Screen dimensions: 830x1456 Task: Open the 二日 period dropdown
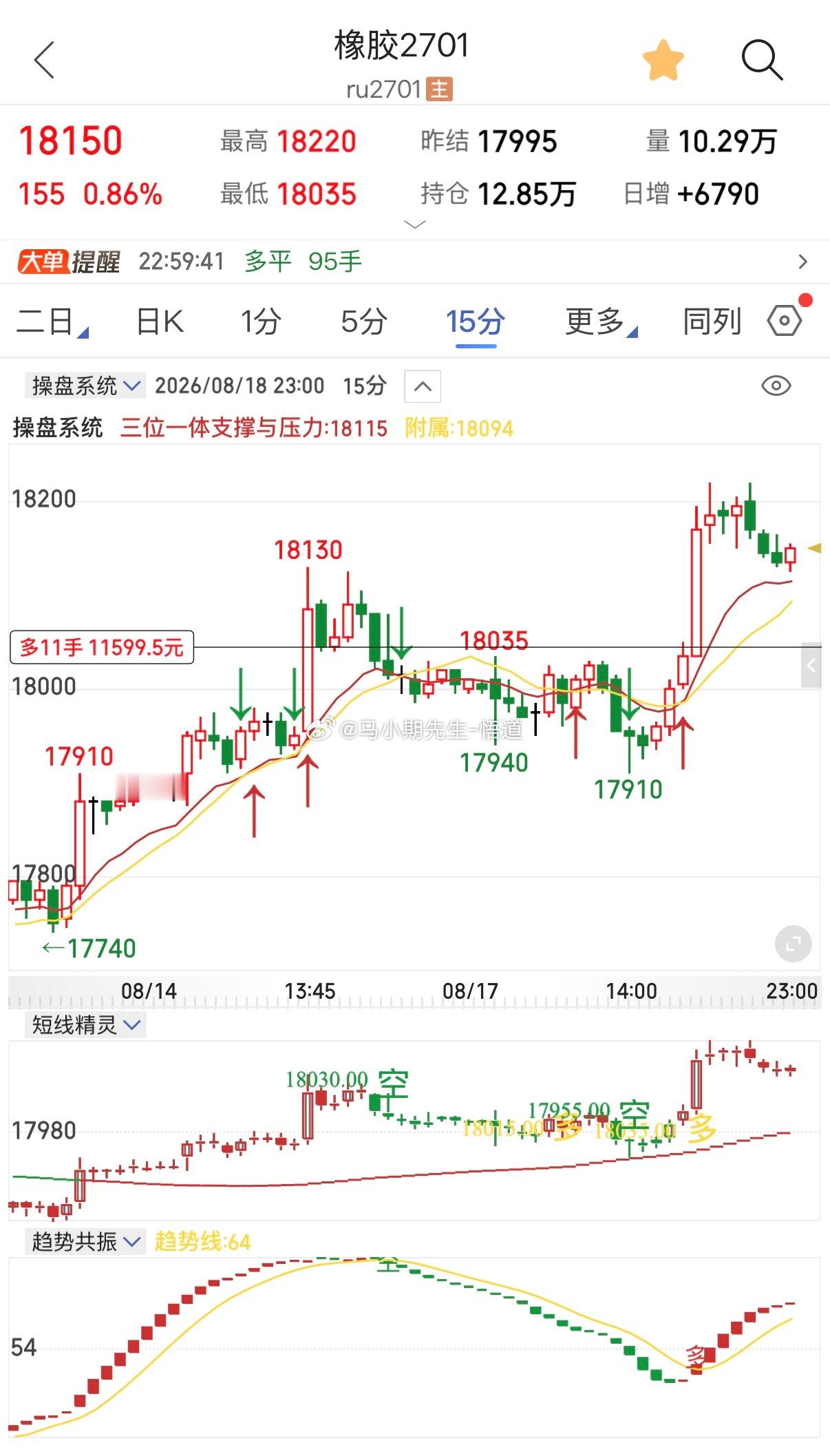[x=52, y=322]
